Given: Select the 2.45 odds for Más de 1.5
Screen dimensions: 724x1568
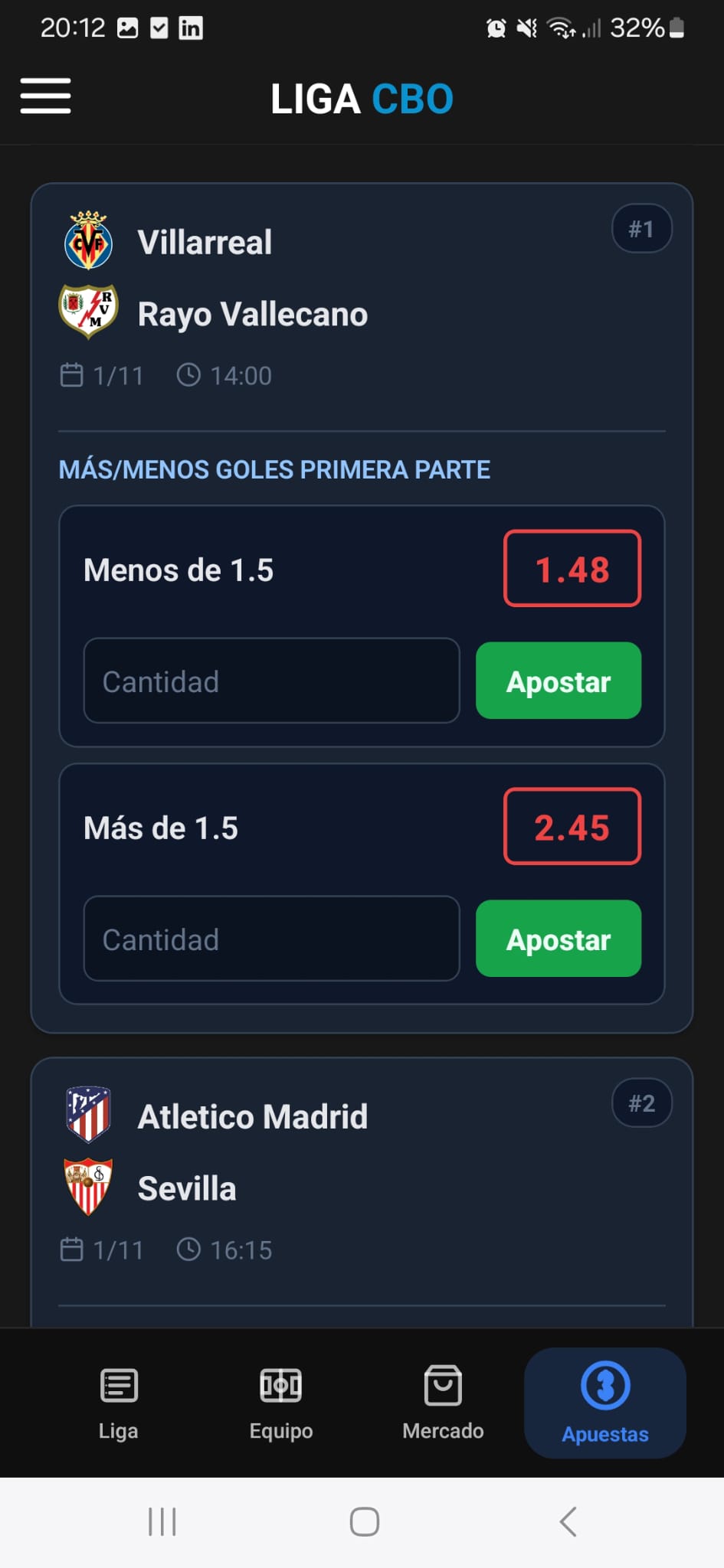Looking at the screenshot, I should 572,827.
